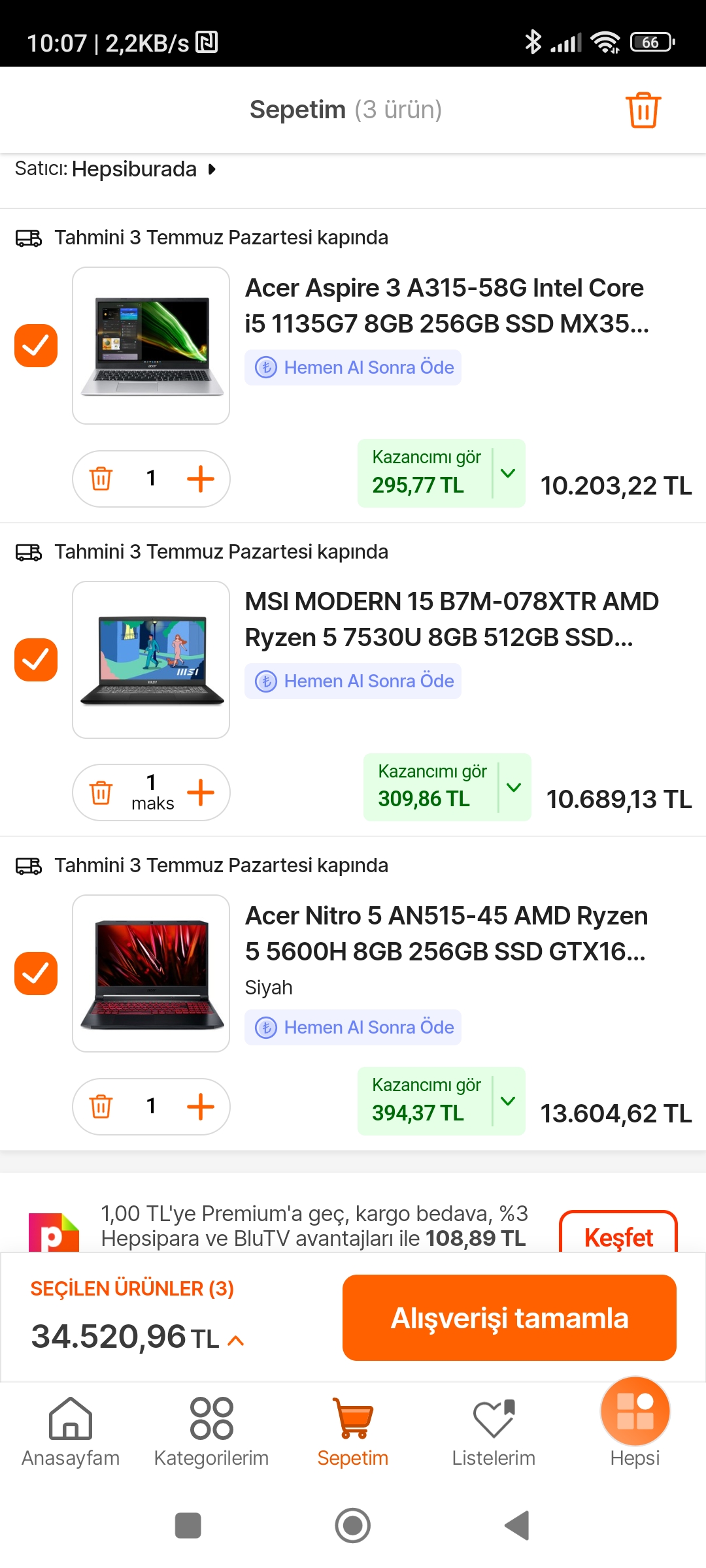Untick the Acer Nitro 5 checkbox
The height and width of the screenshot is (1568, 706).
coord(36,973)
